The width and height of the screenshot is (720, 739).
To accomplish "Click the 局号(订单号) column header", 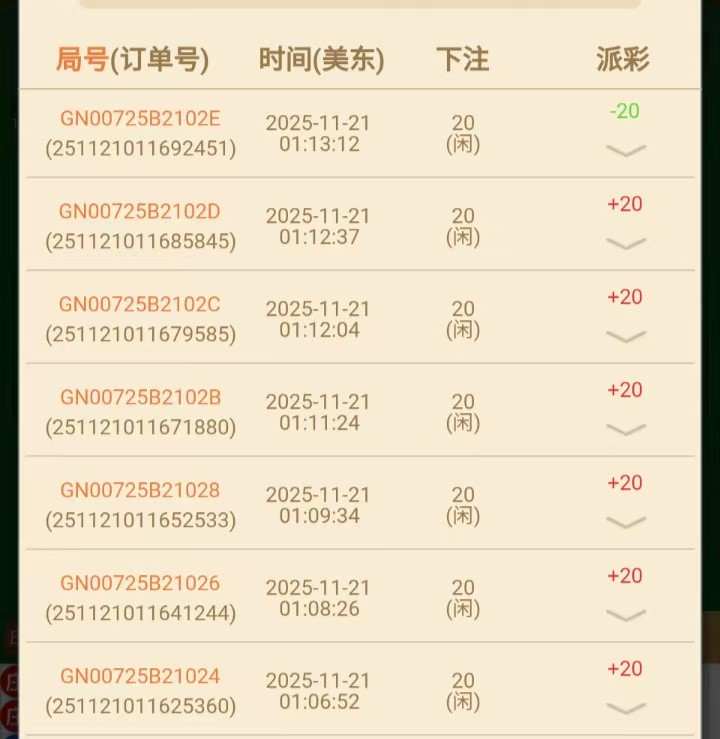I will 133,60.
